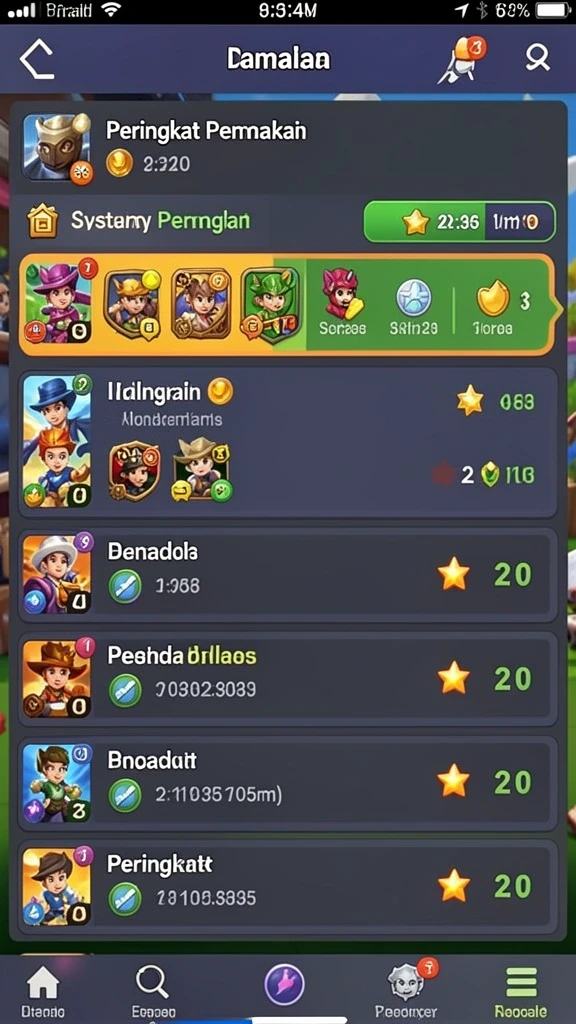This screenshot has height=1024, width=576.
Task: Open search from the top bar
Action: tap(537, 59)
